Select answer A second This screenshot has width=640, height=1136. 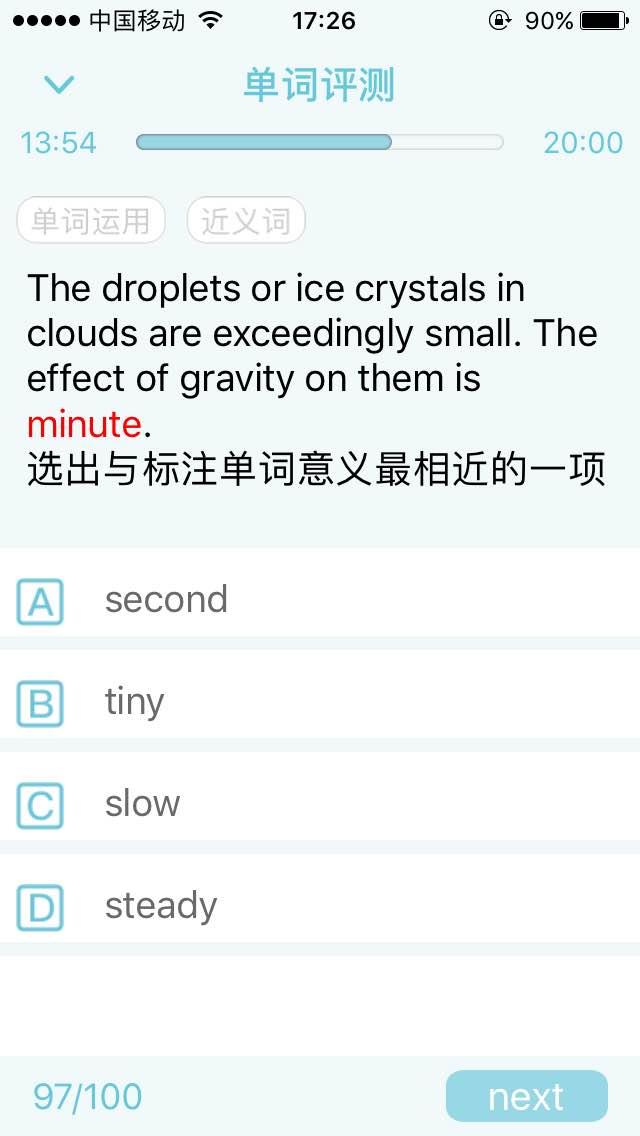click(x=320, y=599)
